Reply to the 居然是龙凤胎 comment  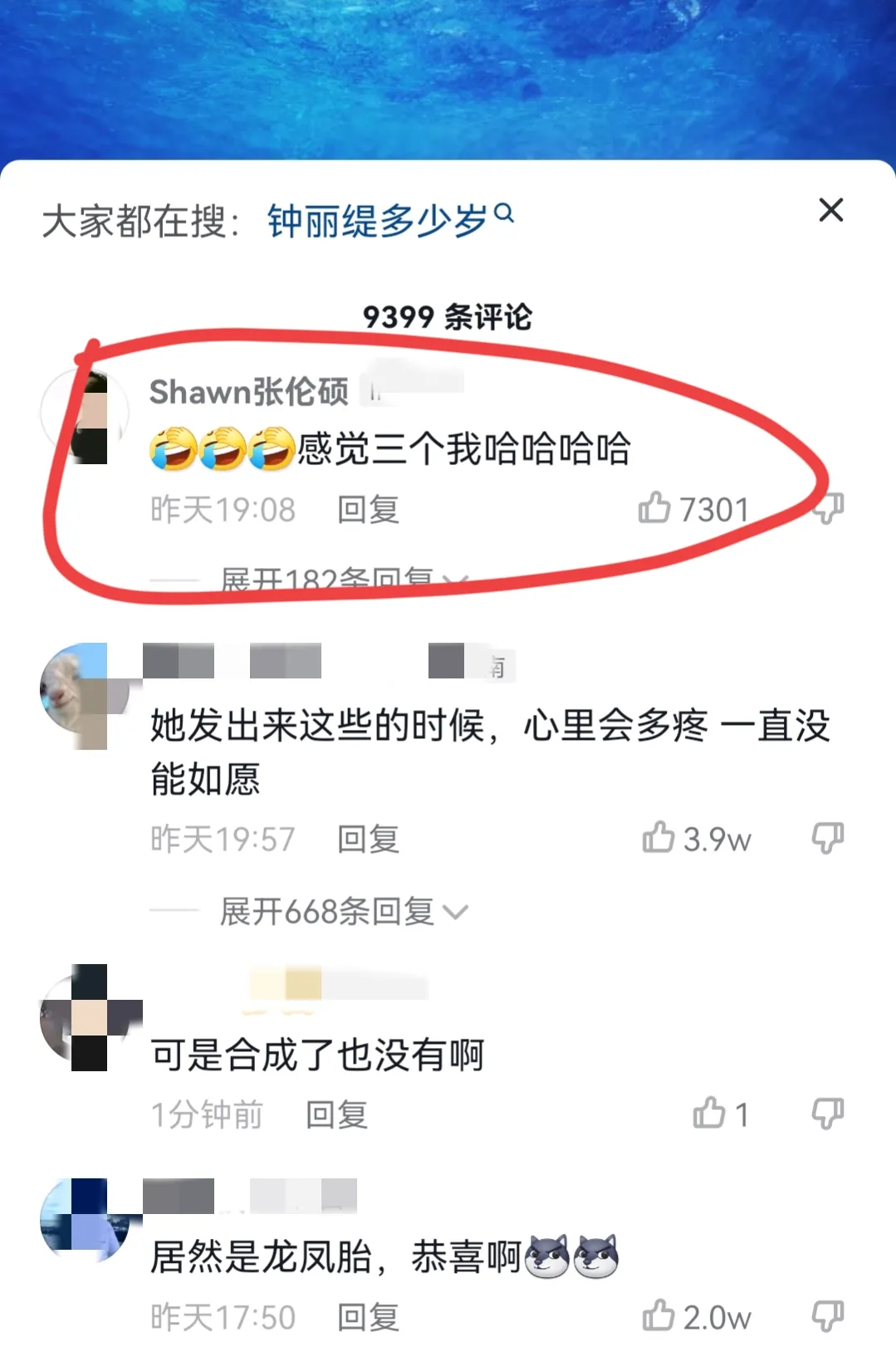[x=368, y=1317]
